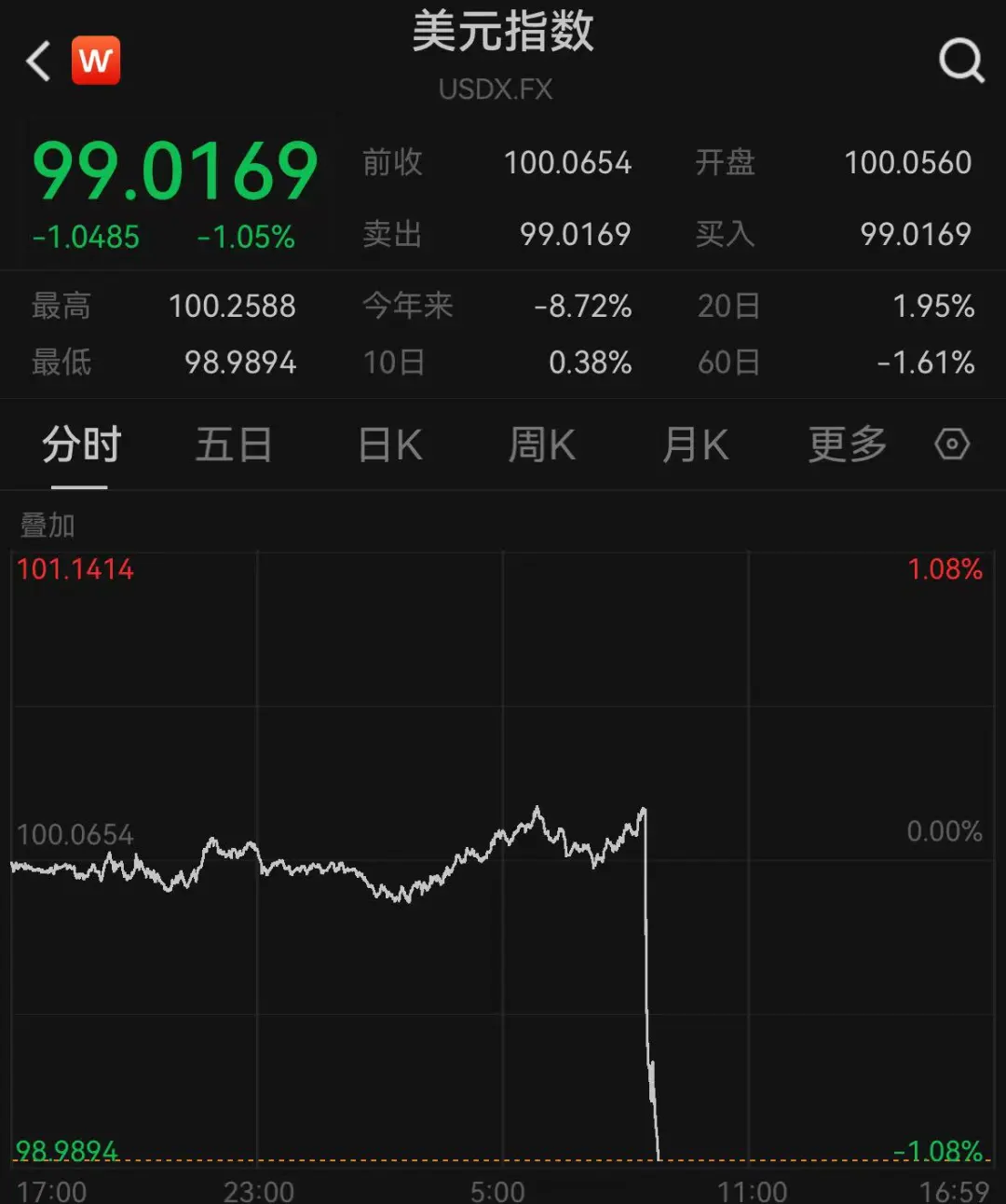Click the 今年来 -8.72% figure
The width and height of the screenshot is (1006, 1204).
584,307
